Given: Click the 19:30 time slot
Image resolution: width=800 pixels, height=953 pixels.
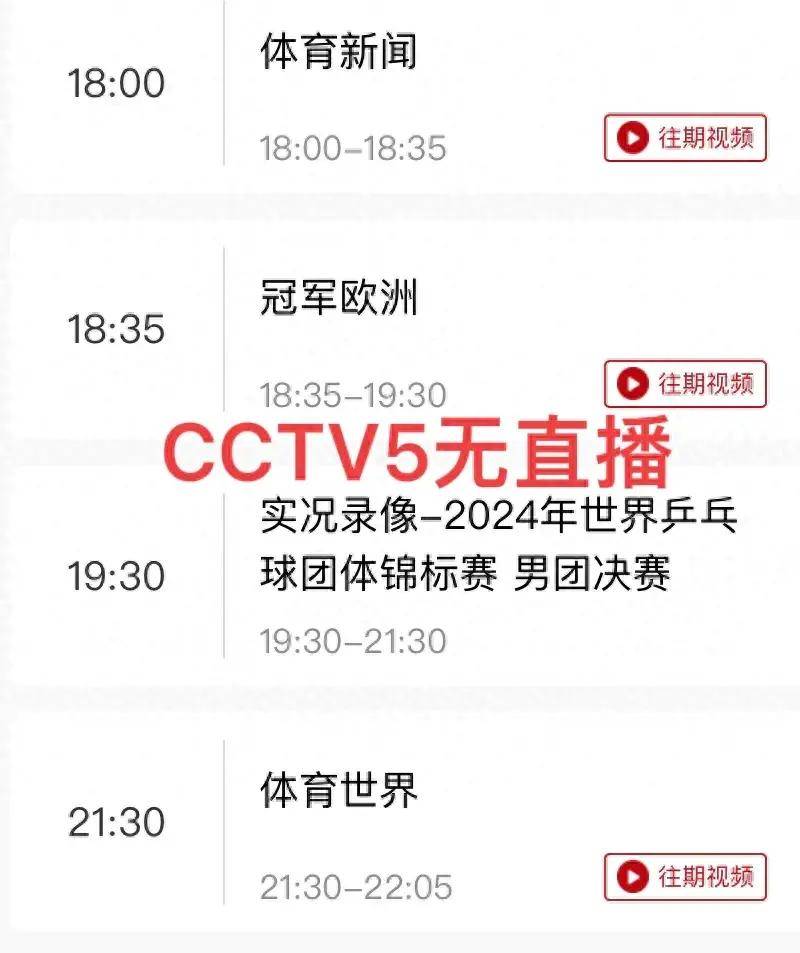Looking at the screenshot, I should point(119,573).
